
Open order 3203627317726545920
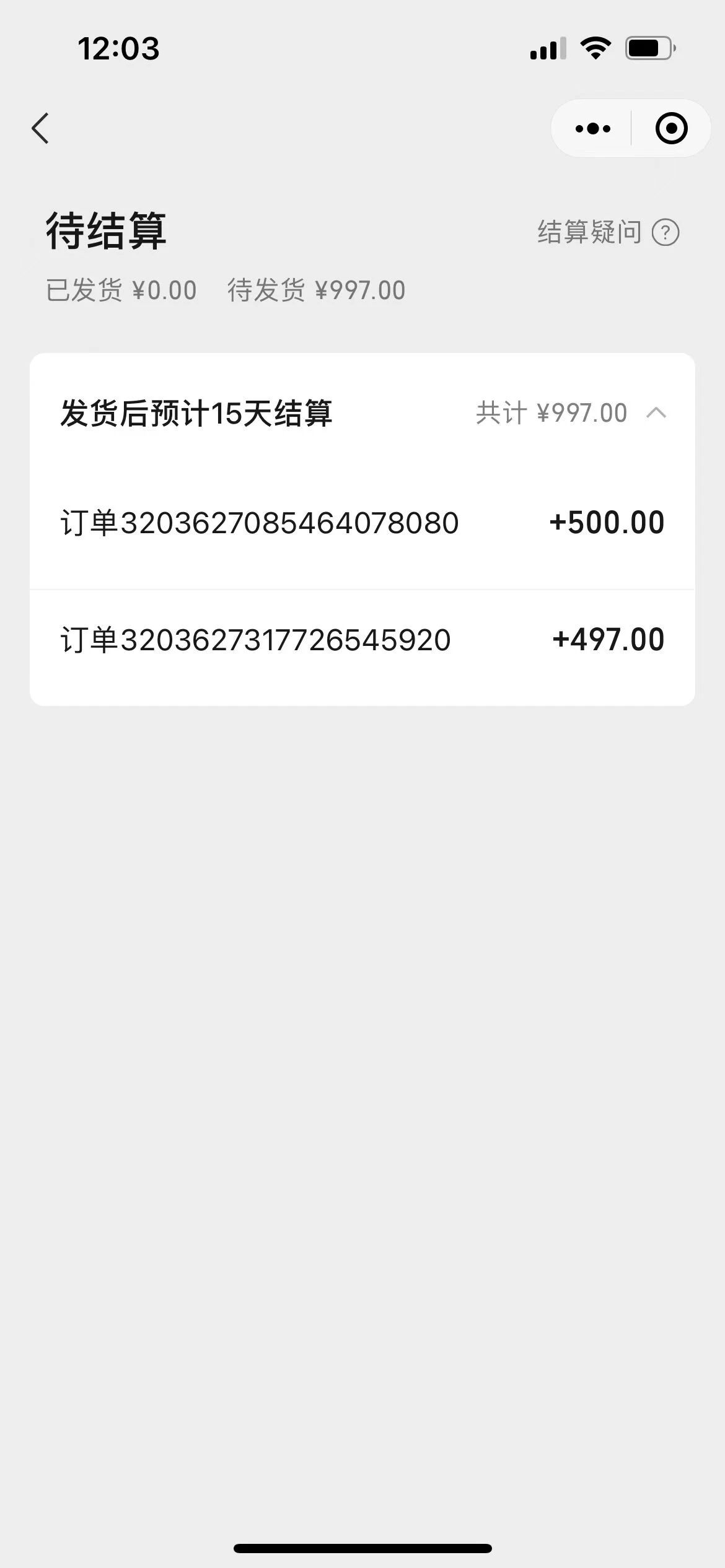(x=362, y=640)
